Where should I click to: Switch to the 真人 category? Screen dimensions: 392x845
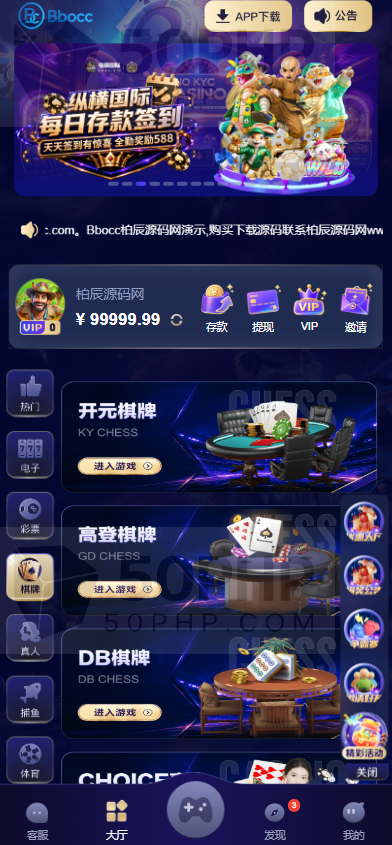point(30,638)
